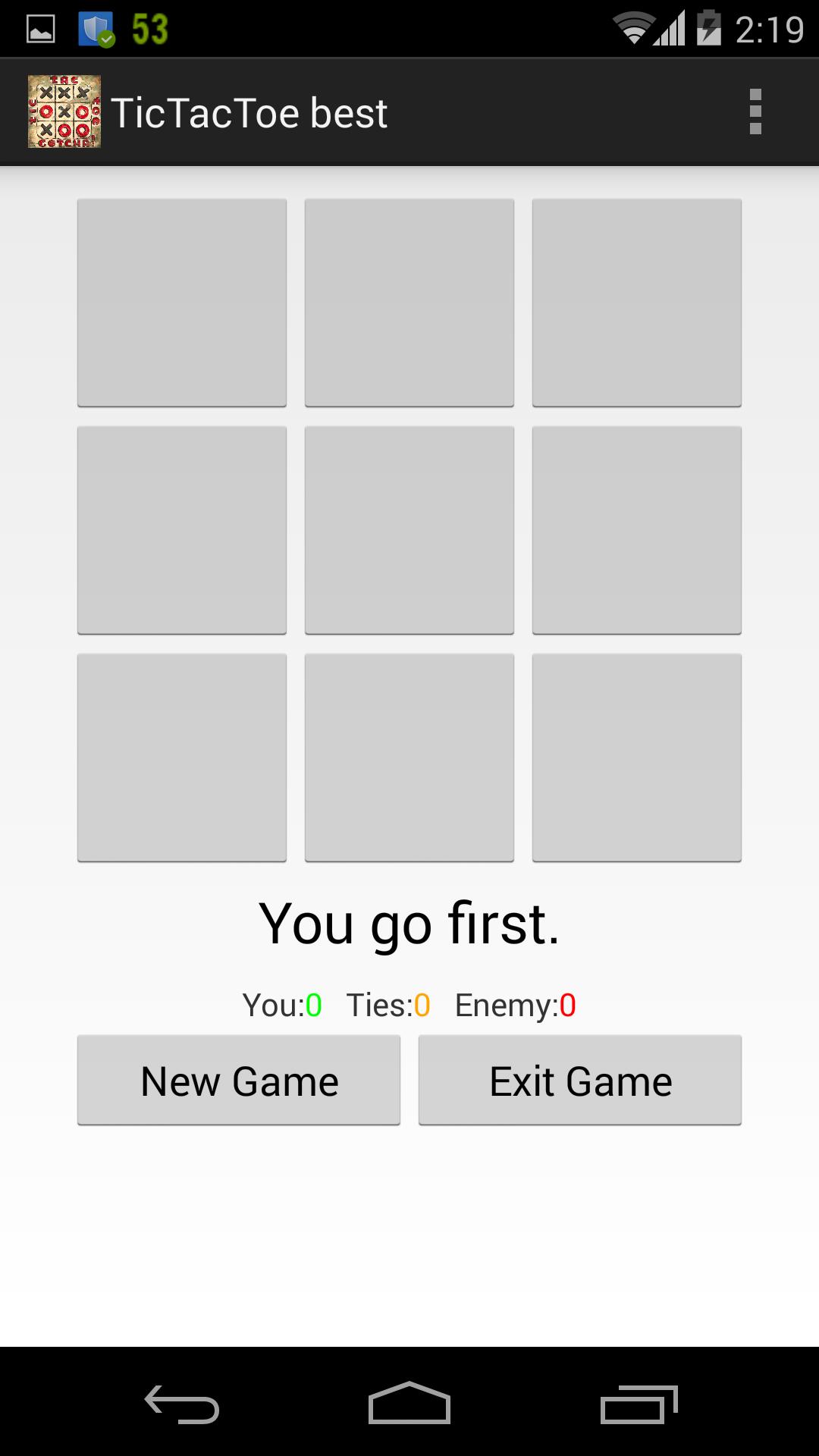This screenshot has height=1456, width=819.
Task: Claim the bottom-right board square
Action: click(x=637, y=758)
